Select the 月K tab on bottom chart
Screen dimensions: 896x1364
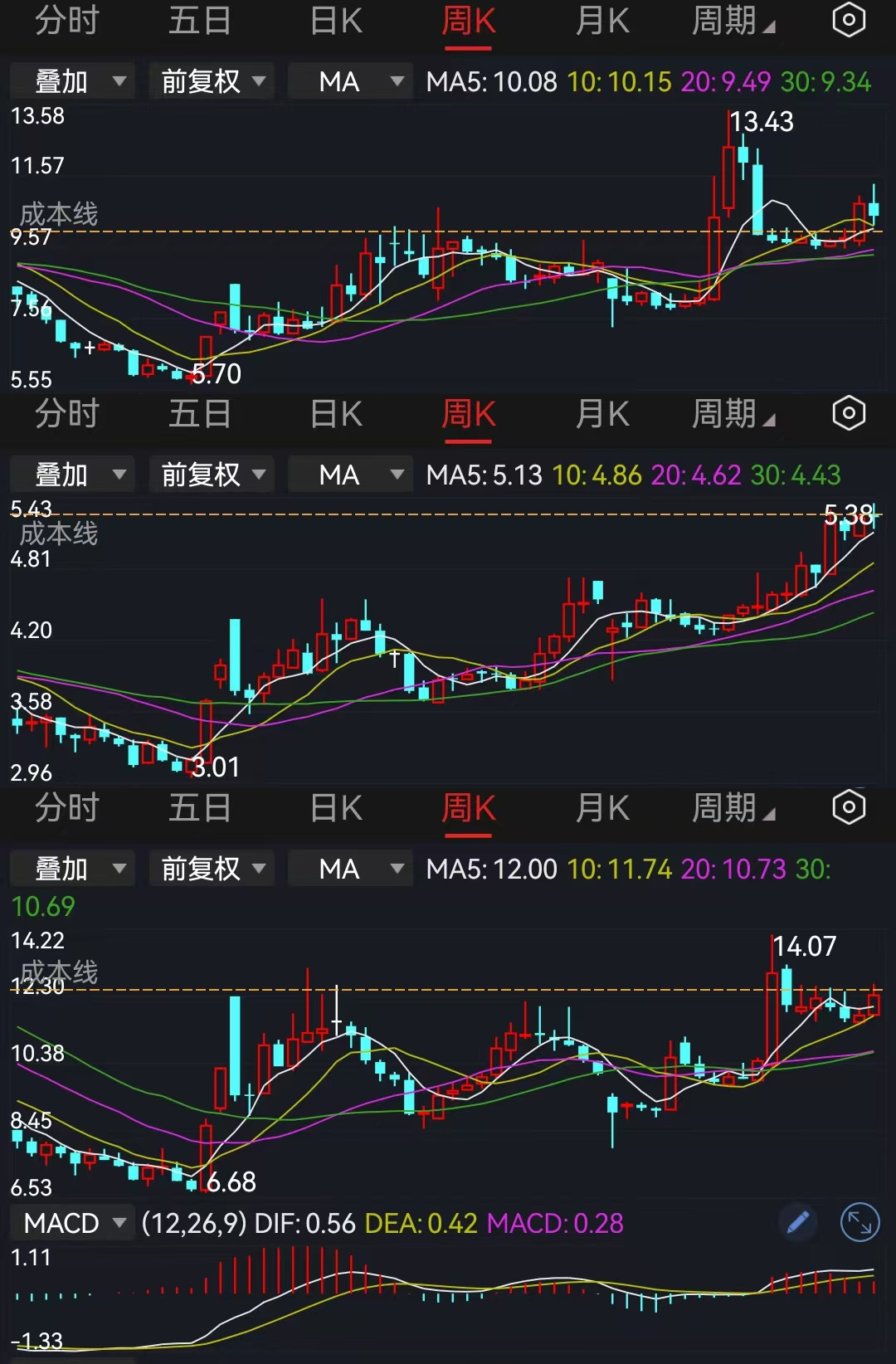pyautogui.click(x=603, y=806)
